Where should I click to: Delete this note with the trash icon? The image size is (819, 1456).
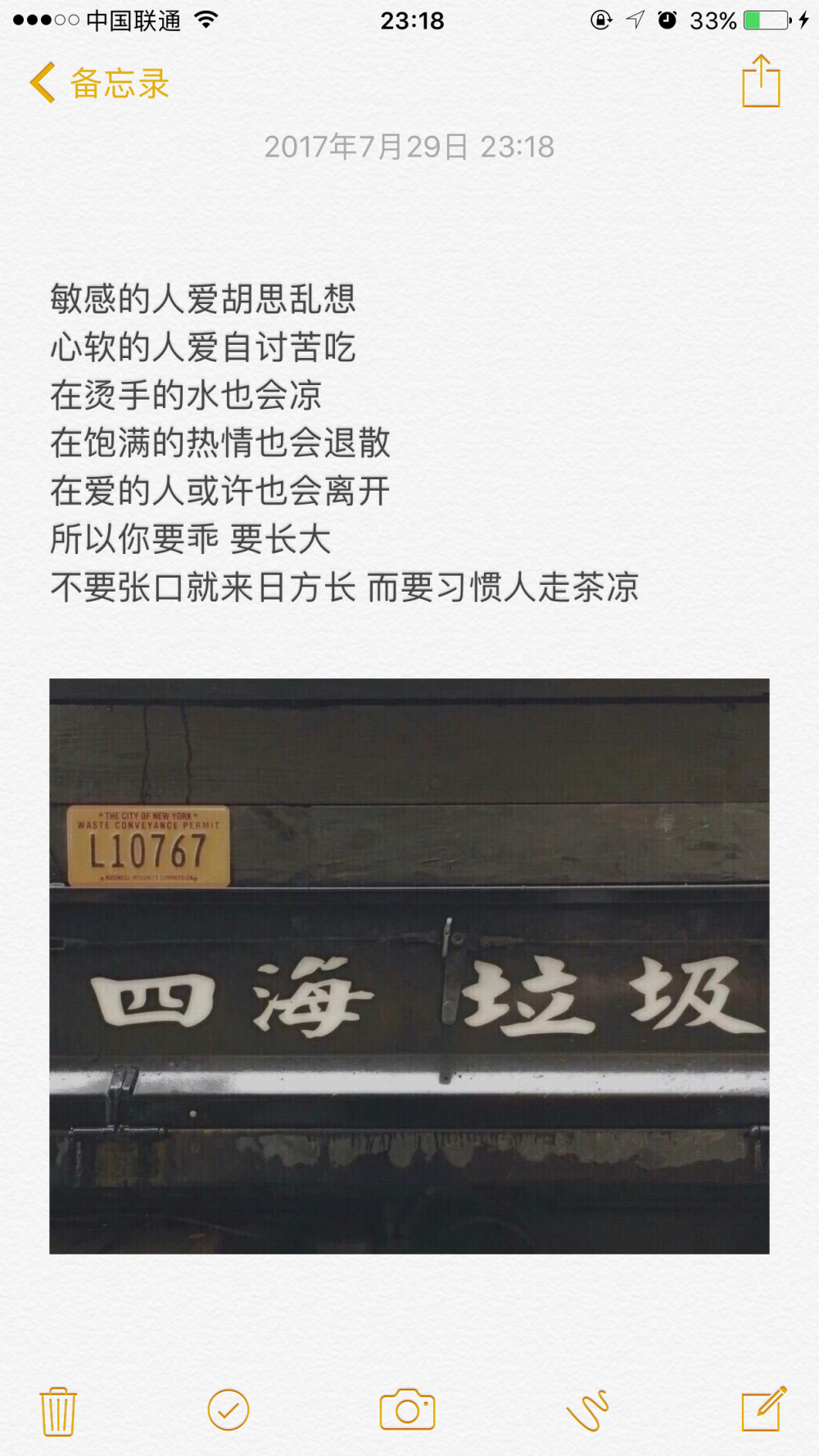58,1411
